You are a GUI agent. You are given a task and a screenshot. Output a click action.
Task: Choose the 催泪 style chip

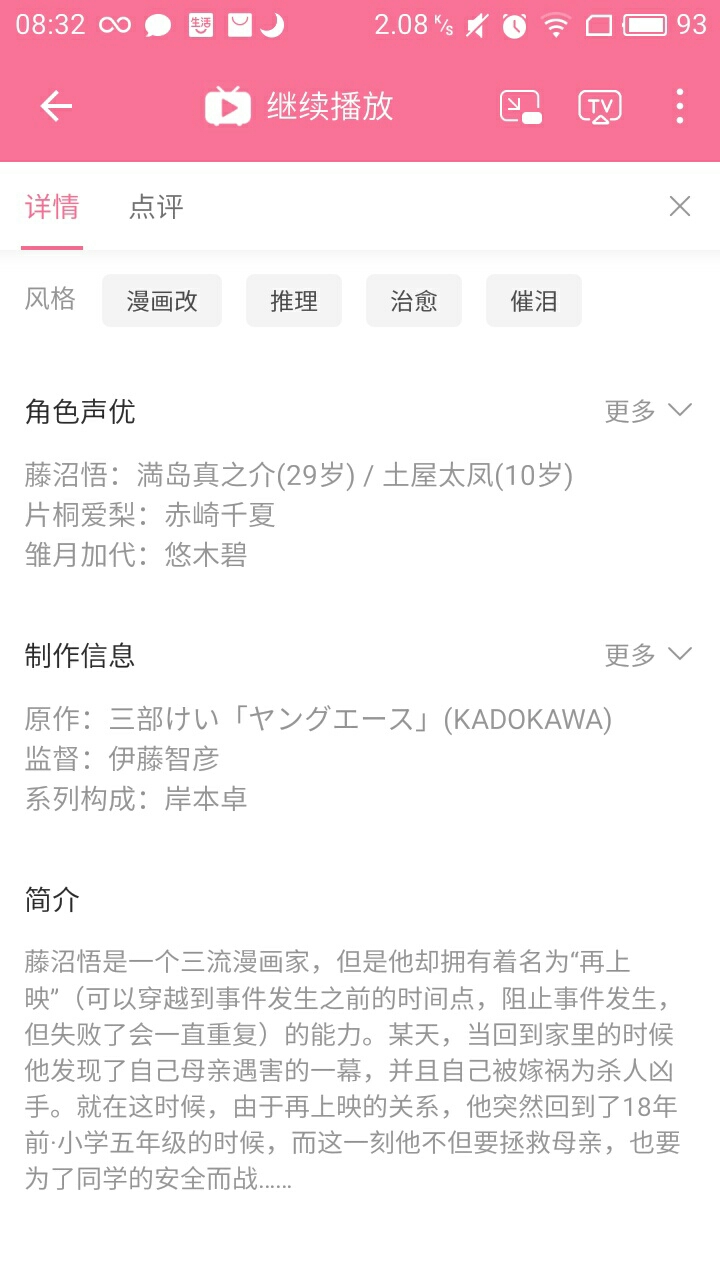pyautogui.click(x=534, y=301)
